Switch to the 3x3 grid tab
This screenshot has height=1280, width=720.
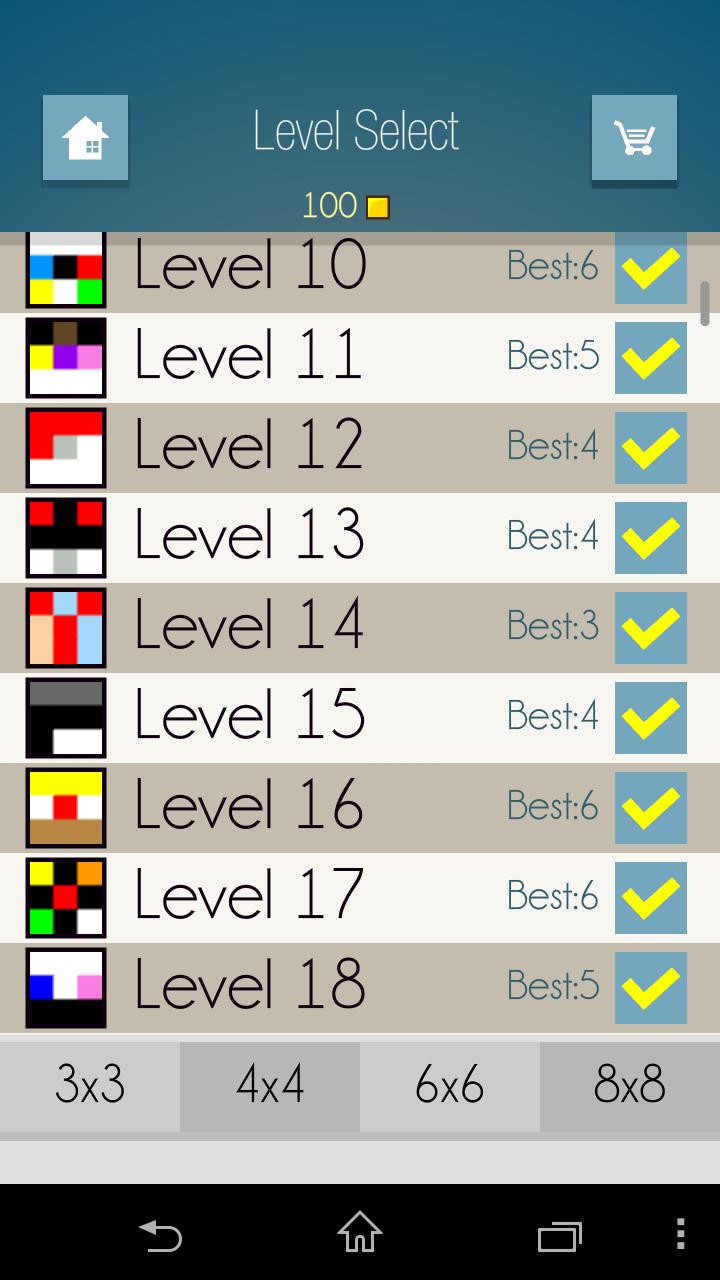point(90,1086)
